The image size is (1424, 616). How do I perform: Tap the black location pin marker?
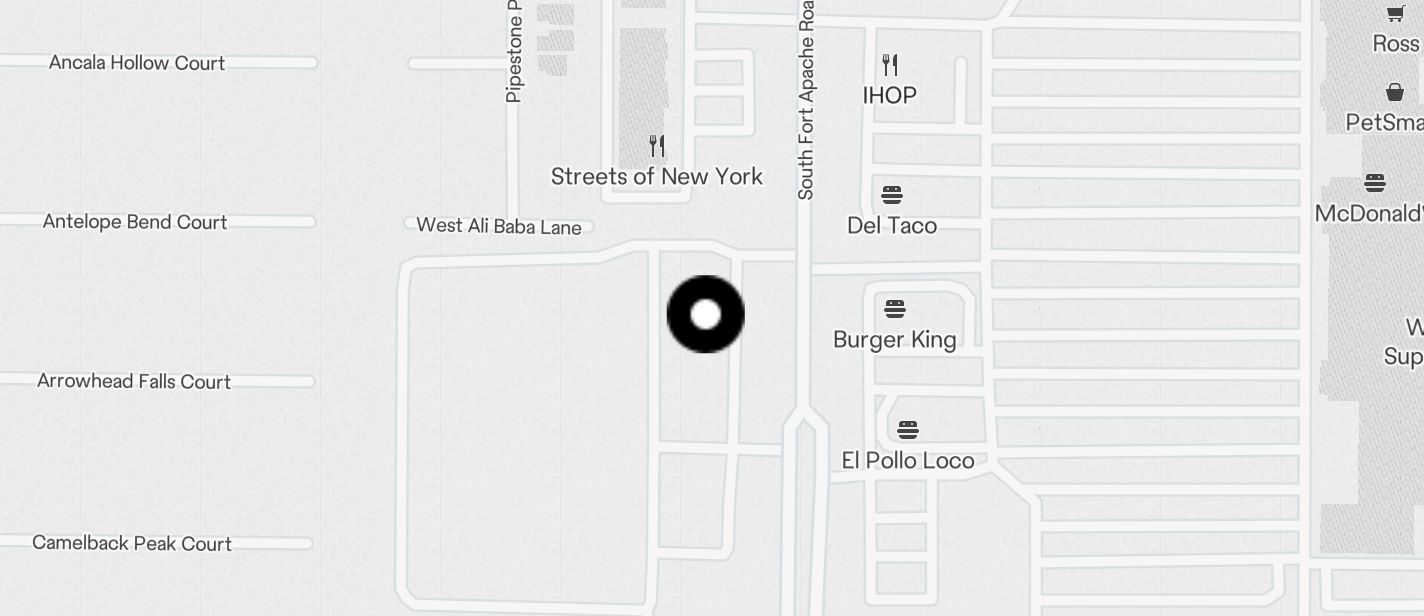coord(706,314)
